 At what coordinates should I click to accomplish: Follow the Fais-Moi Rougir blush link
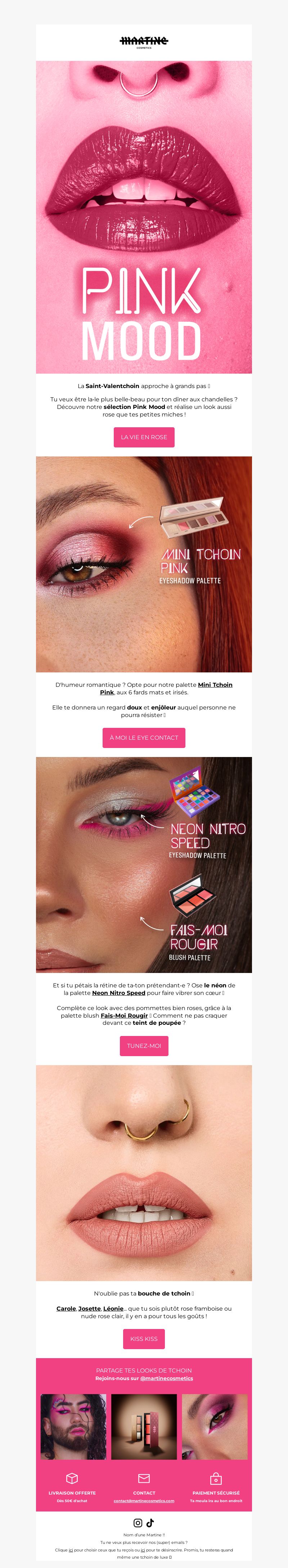point(124,1015)
